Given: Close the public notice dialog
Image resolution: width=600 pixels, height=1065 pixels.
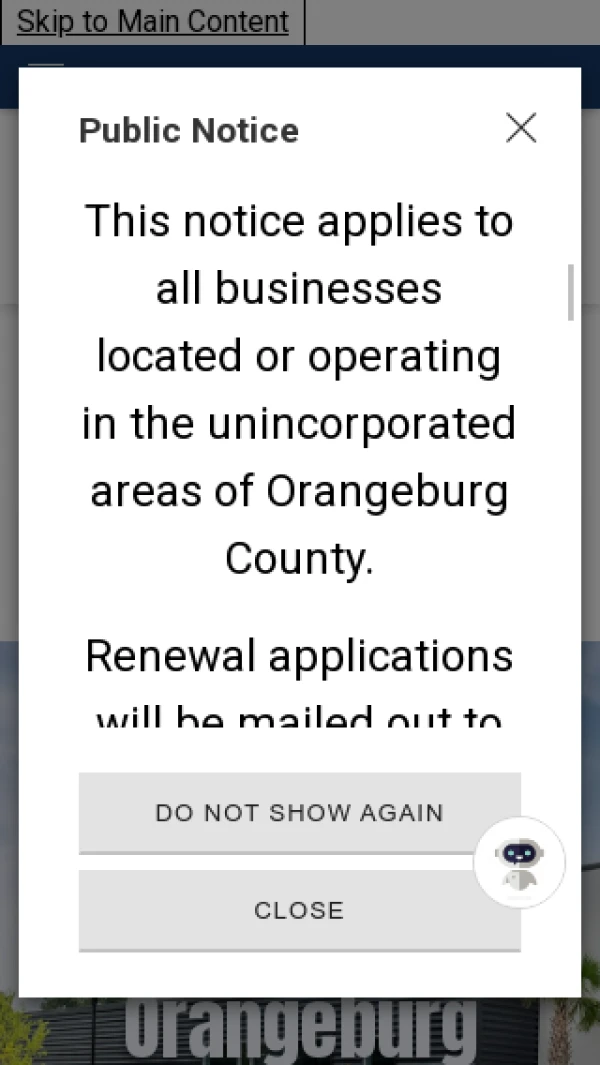Looking at the screenshot, I should pyautogui.click(x=298, y=910).
